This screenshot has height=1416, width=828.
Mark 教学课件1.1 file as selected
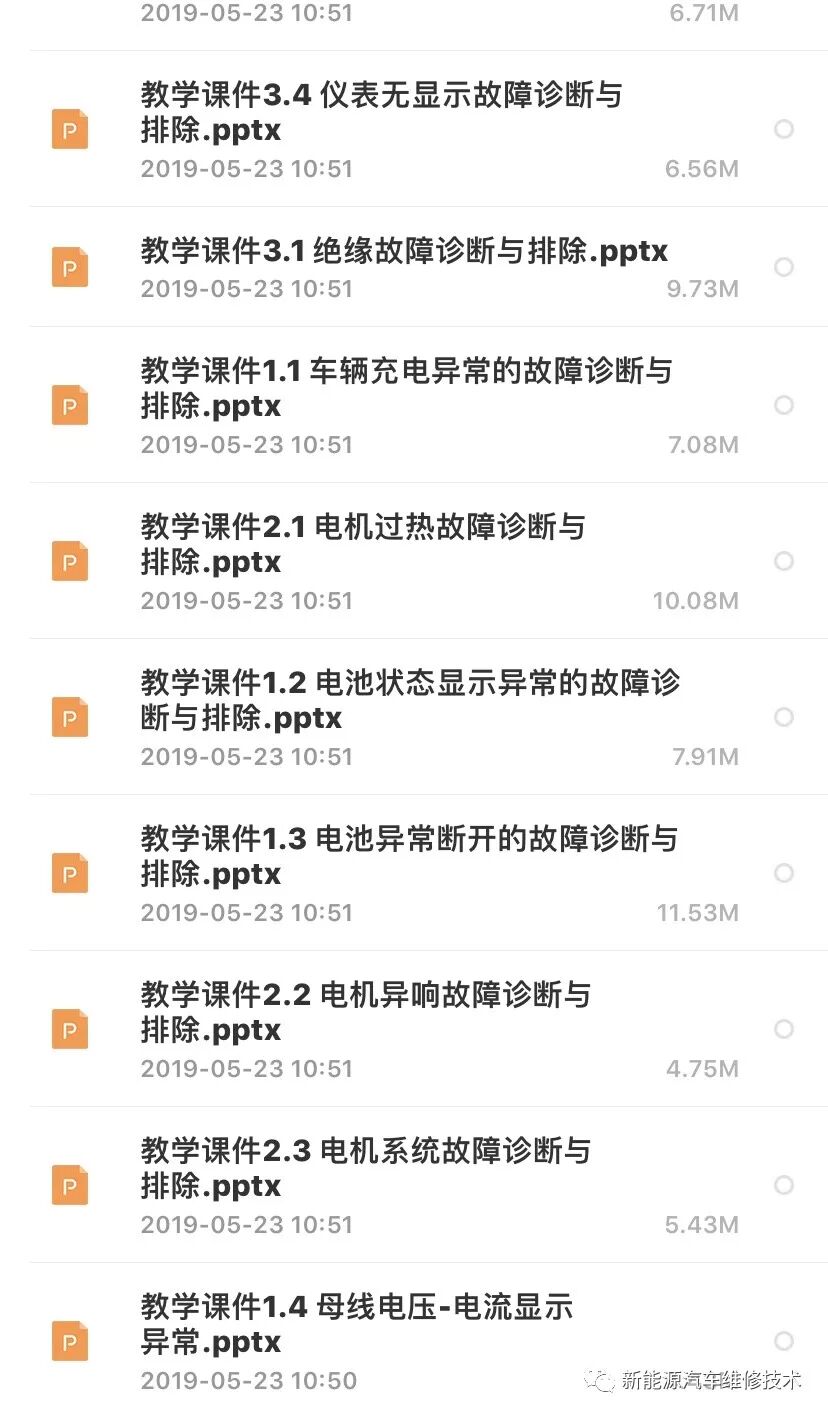coord(784,405)
